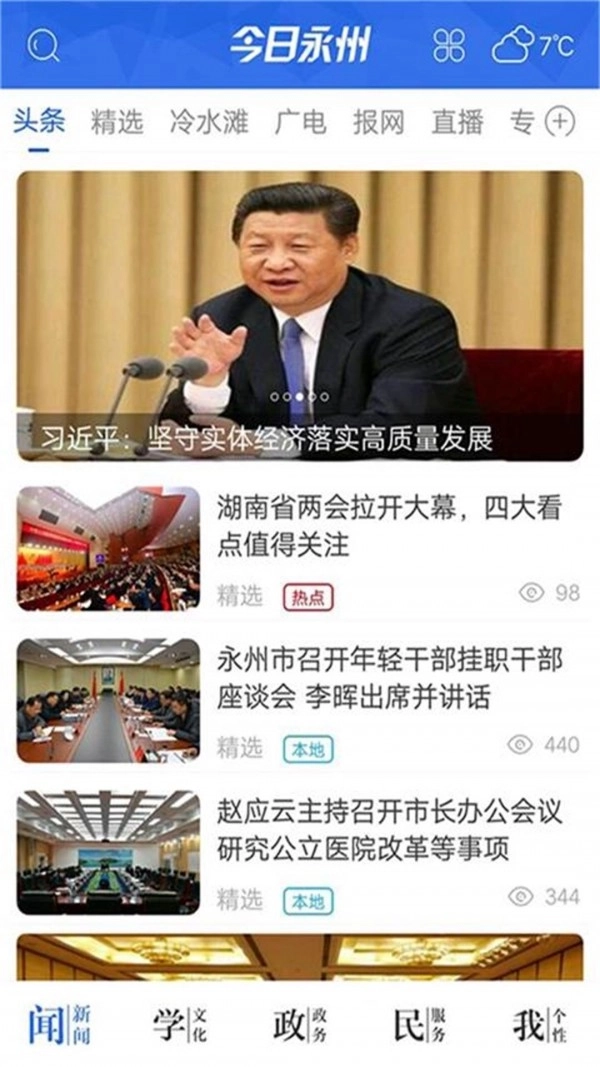Open the article 赵应云主持召开市长办公会议
The image size is (600, 1067).
pos(389,829)
